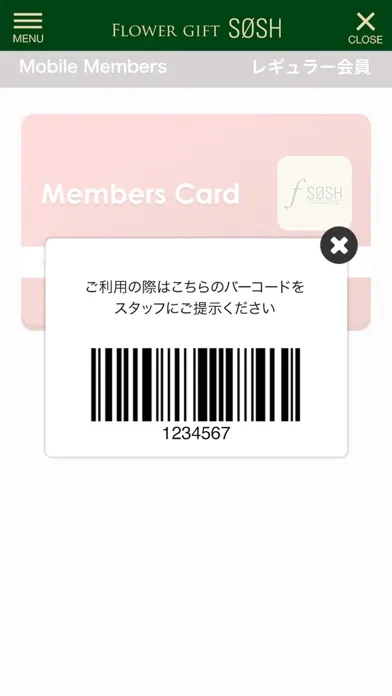
Task: Dismiss the barcode popup
Action: (339, 245)
